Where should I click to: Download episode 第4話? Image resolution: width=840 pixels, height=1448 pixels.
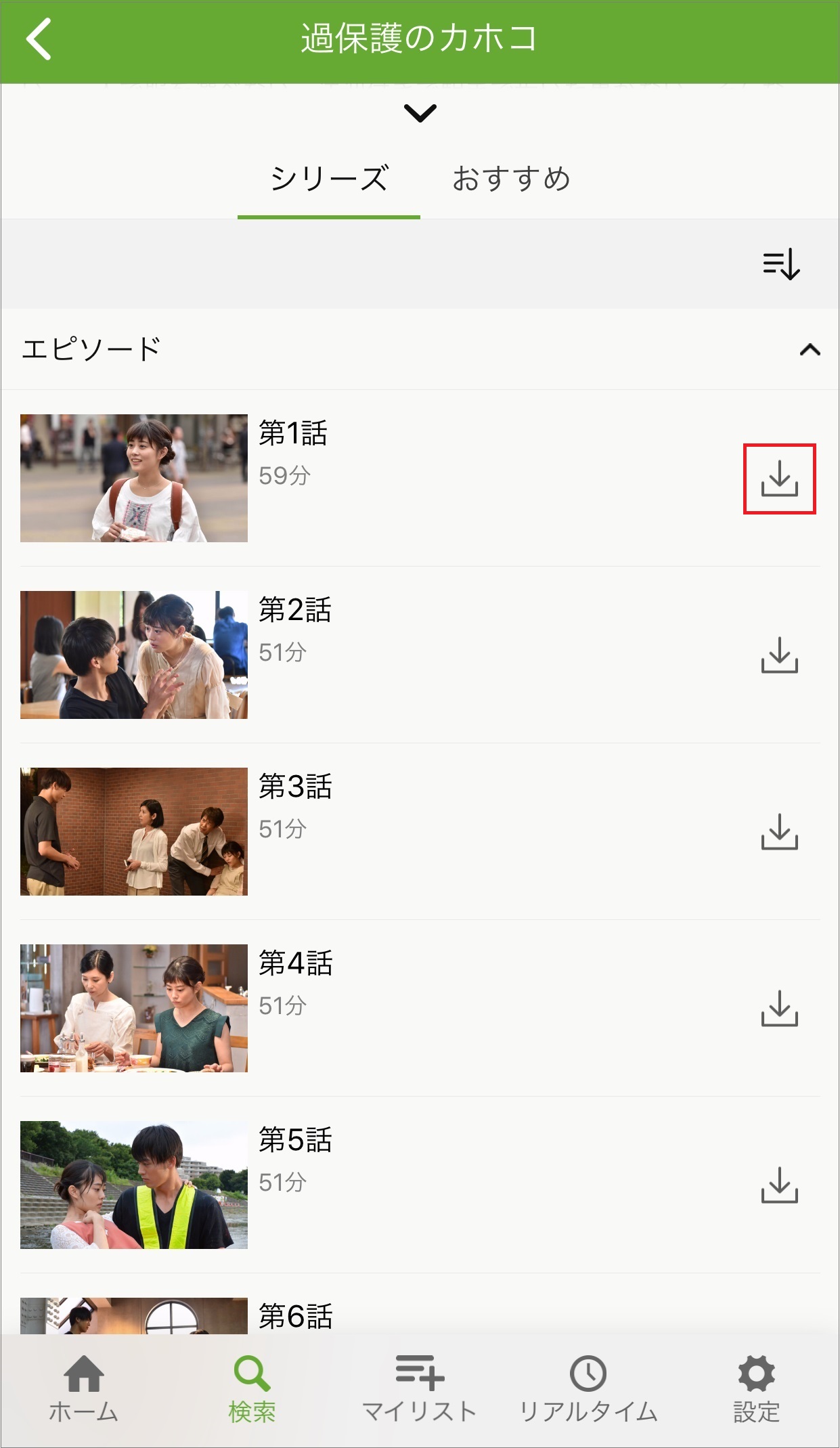[779, 1009]
